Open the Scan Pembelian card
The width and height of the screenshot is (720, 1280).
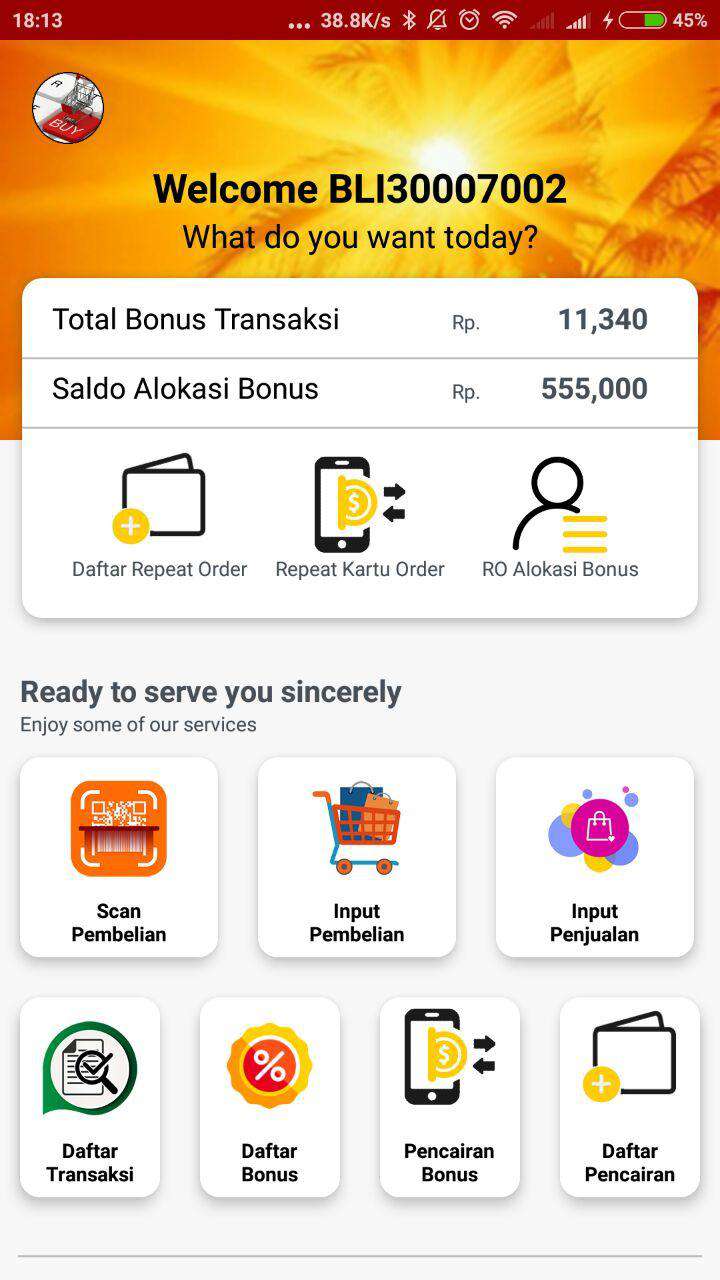pos(119,857)
